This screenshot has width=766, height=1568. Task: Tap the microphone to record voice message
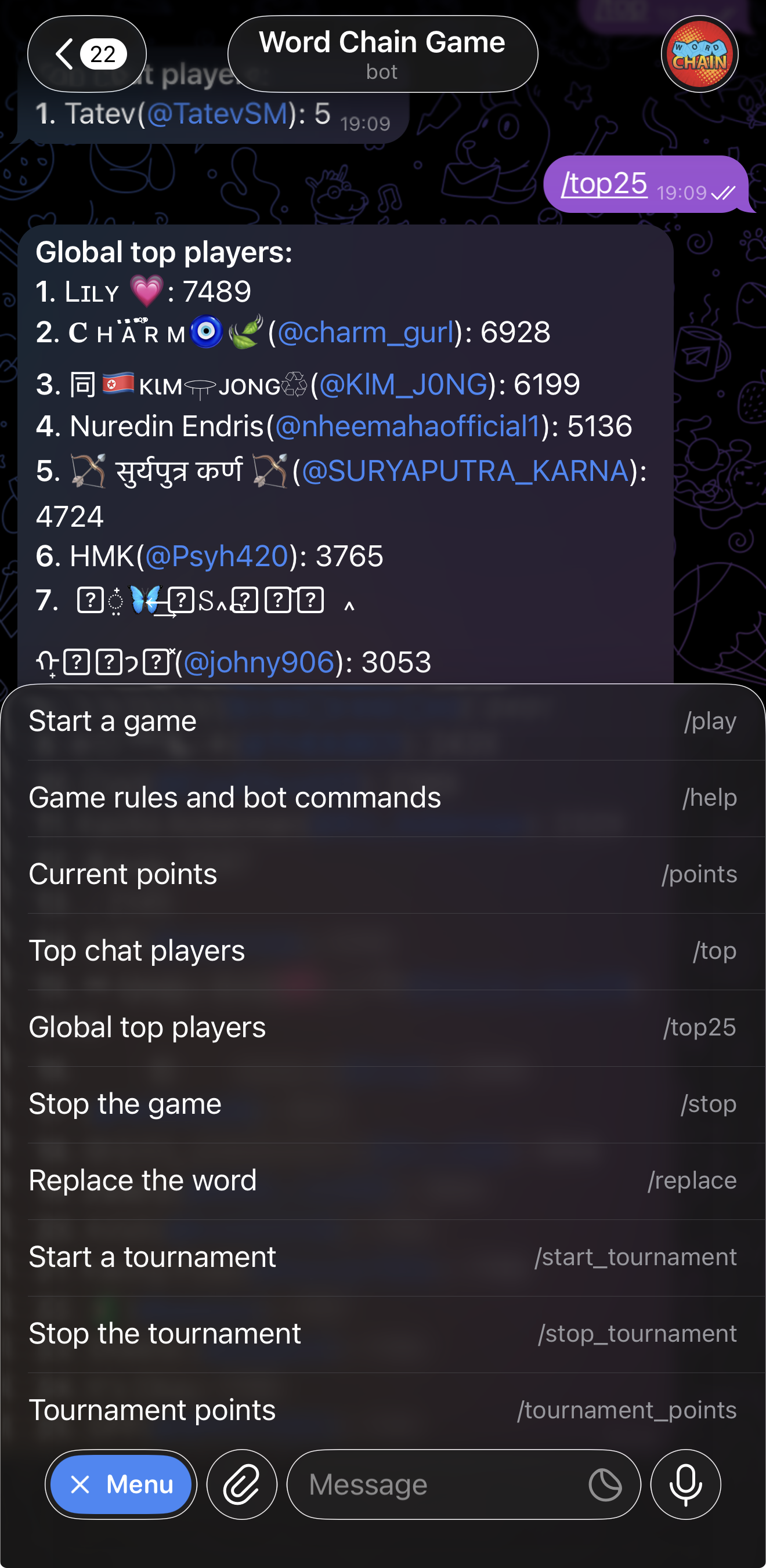[685, 1484]
